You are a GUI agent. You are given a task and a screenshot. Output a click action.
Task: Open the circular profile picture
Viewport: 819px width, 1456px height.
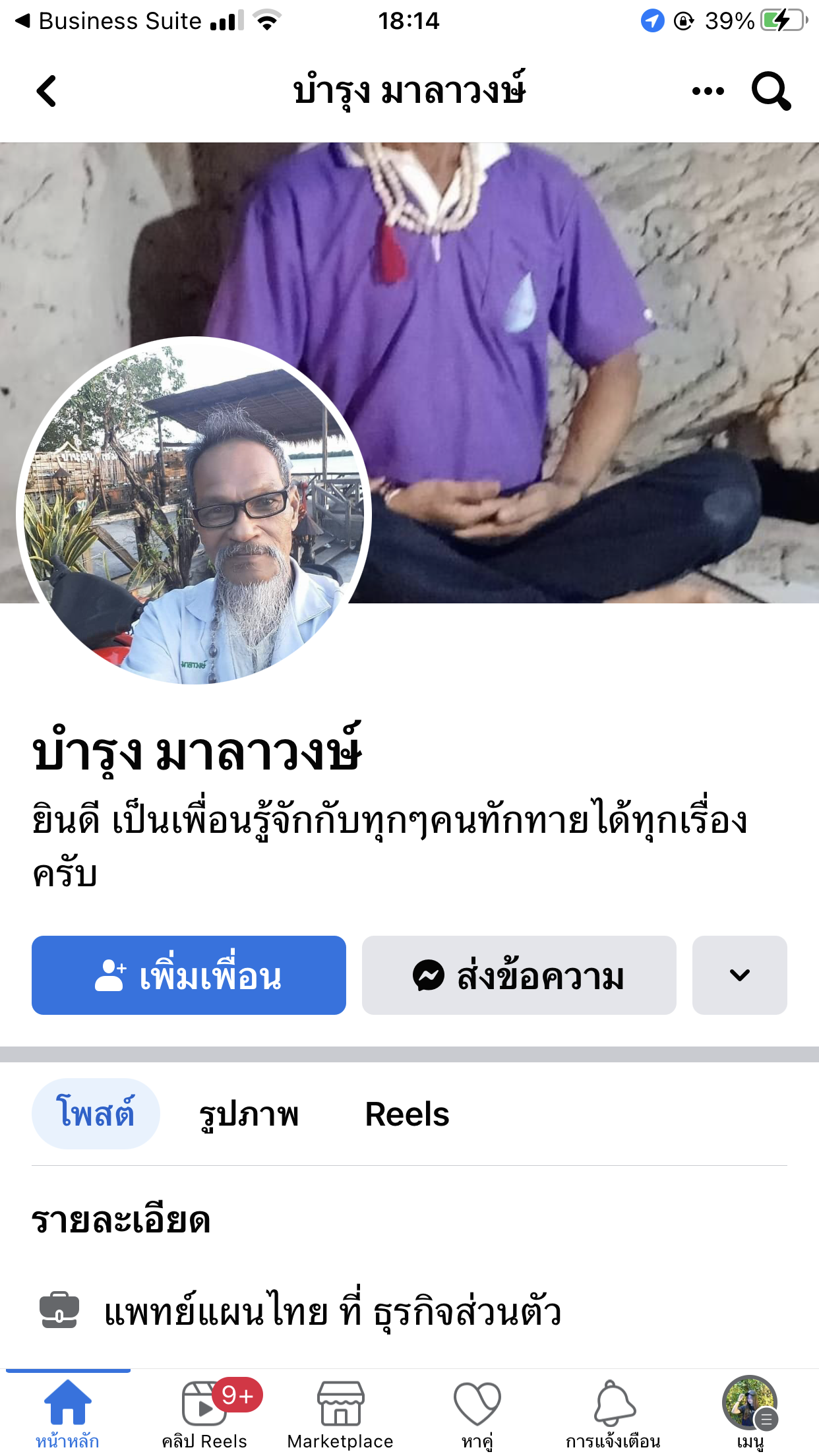click(x=194, y=511)
